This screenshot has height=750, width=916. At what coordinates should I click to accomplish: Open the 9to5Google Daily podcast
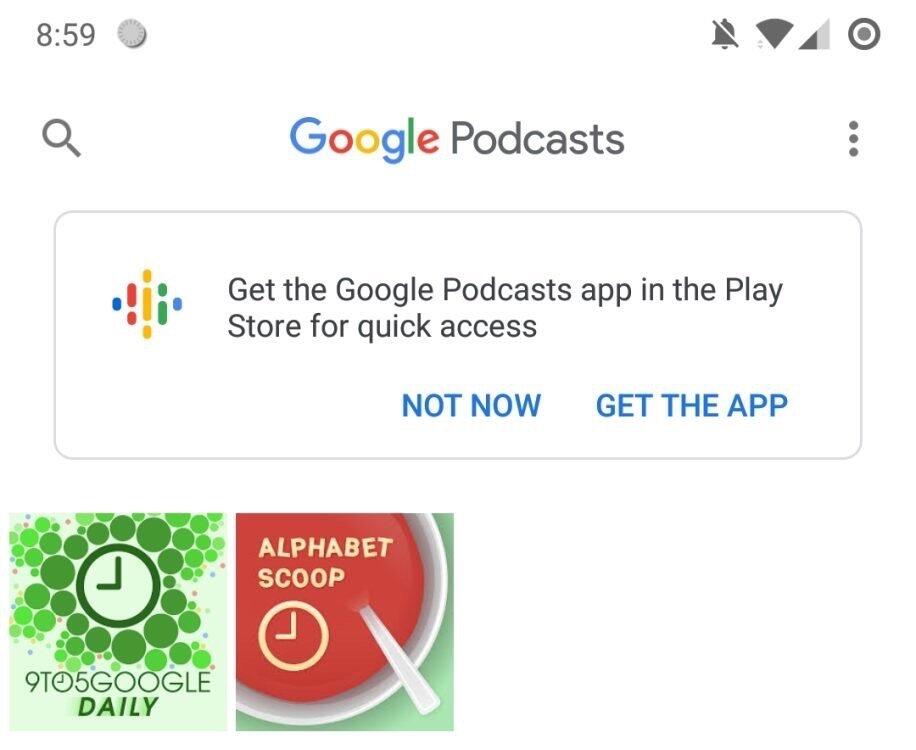point(118,621)
